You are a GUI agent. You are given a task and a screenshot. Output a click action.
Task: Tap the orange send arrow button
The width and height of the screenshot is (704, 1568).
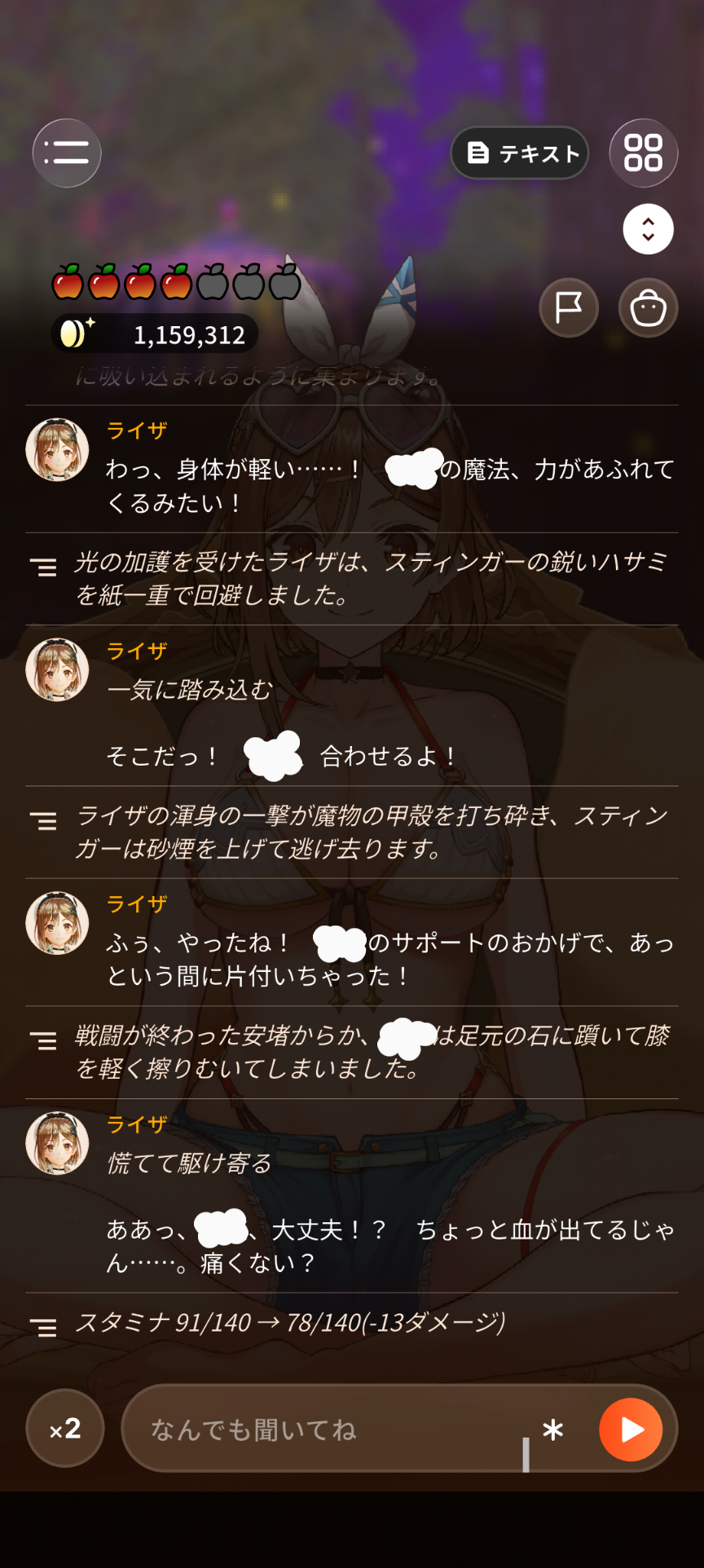(x=631, y=1429)
